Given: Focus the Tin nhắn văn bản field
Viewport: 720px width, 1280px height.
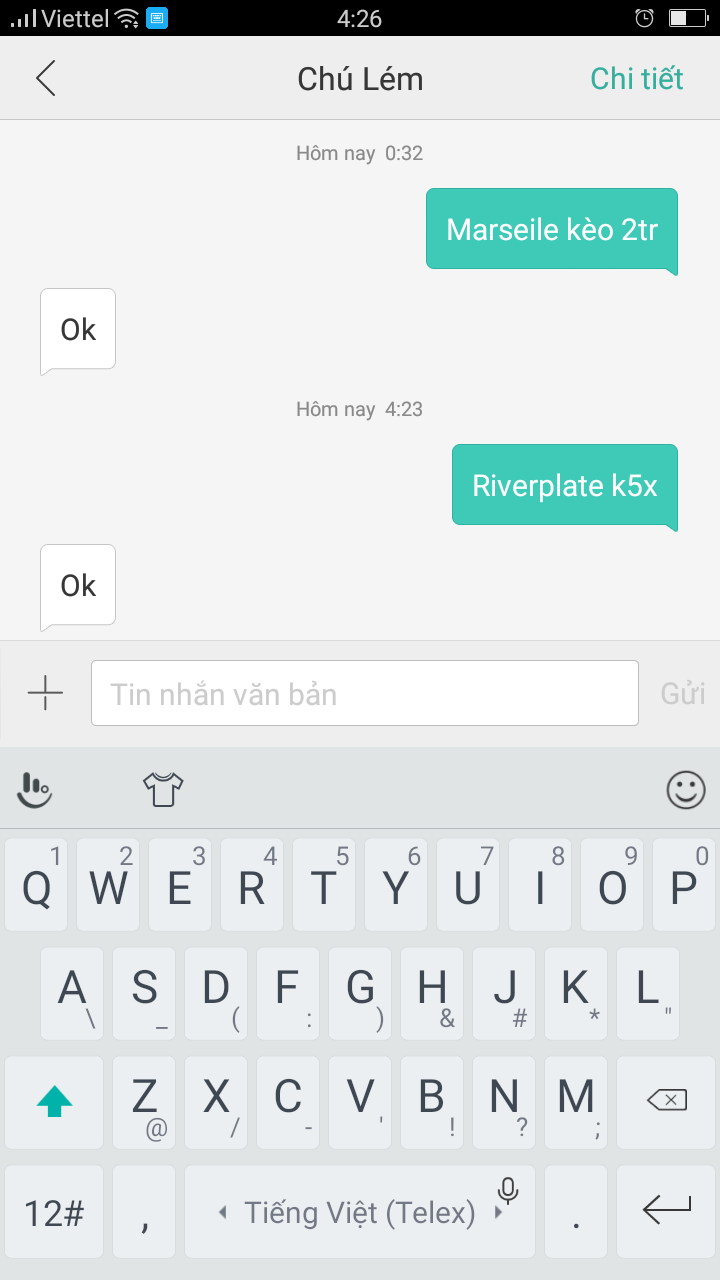Looking at the screenshot, I should 364,693.
